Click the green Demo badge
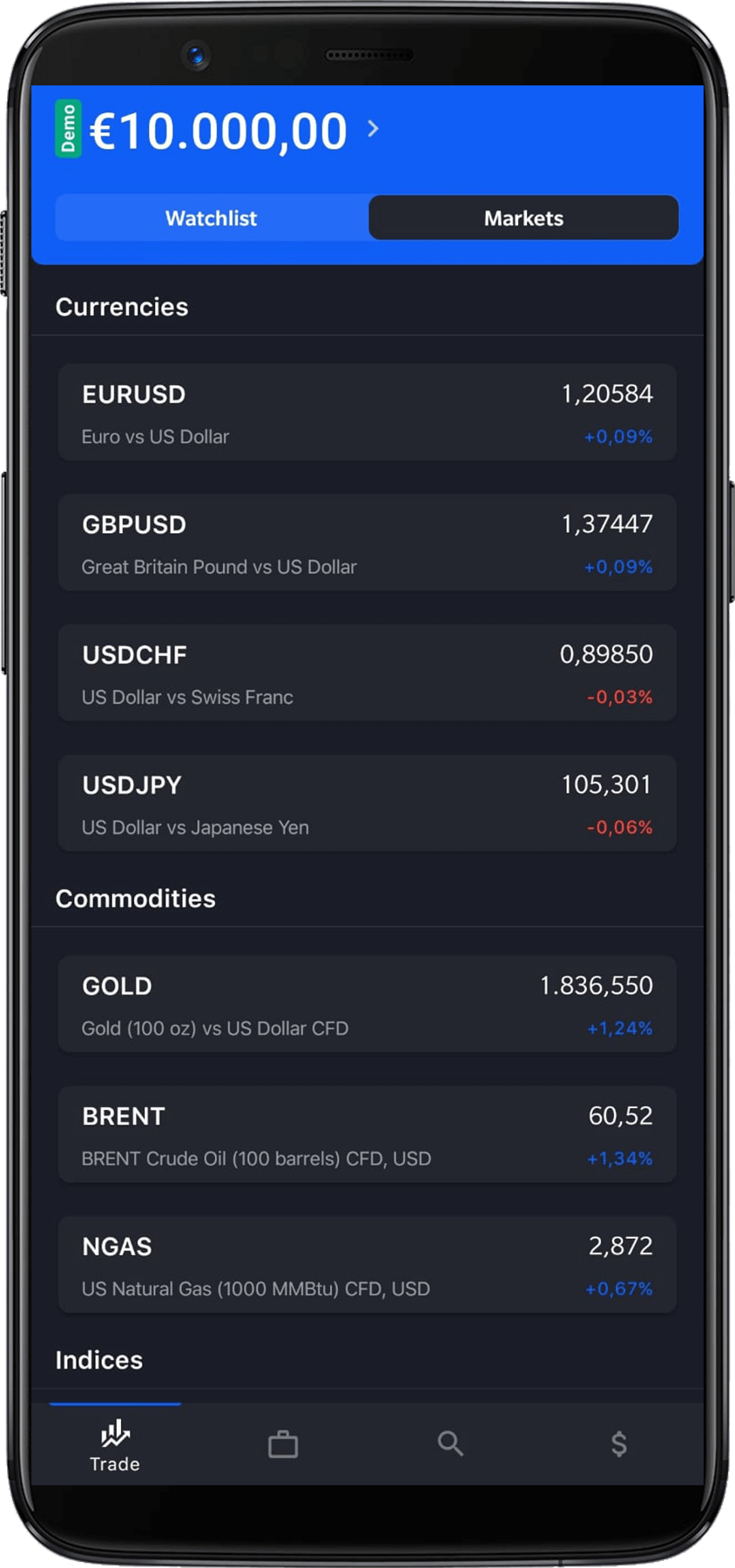Image resolution: width=735 pixels, height=1568 pixels. click(x=67, y=129)
